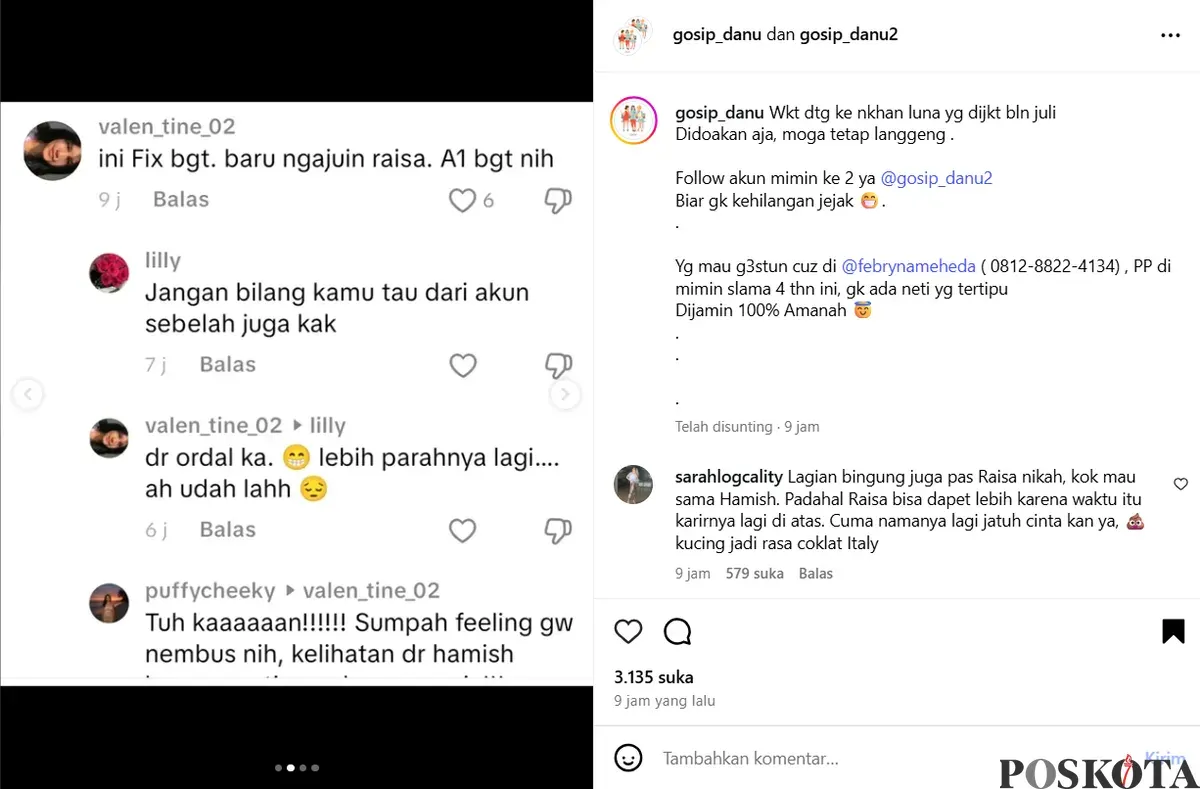Save the post with the bookmark icon

click(1173, 631)
